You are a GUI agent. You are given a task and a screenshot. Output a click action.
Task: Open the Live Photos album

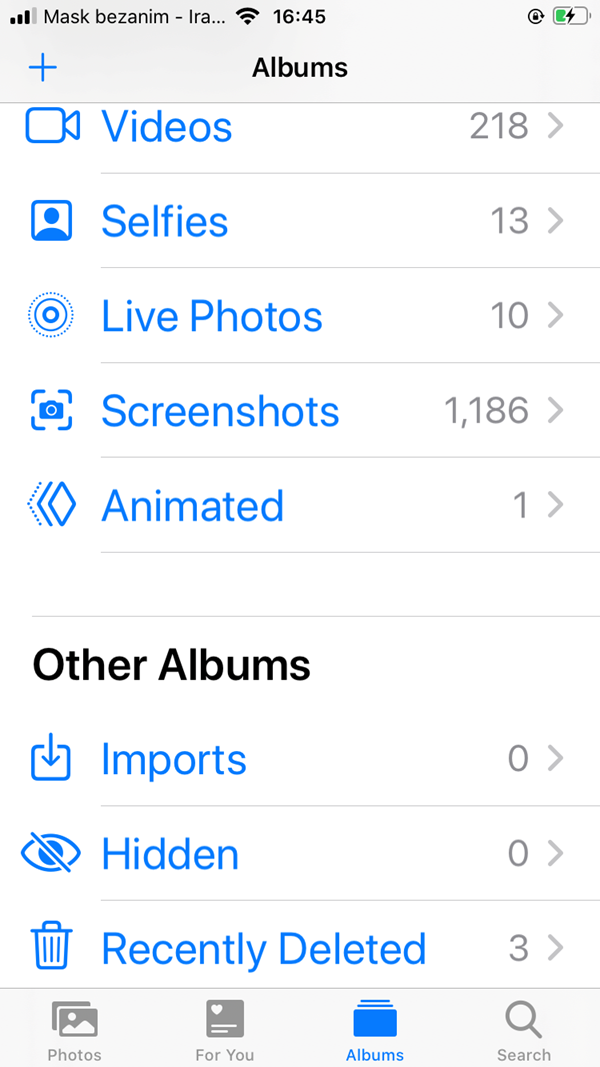[300, 316]
